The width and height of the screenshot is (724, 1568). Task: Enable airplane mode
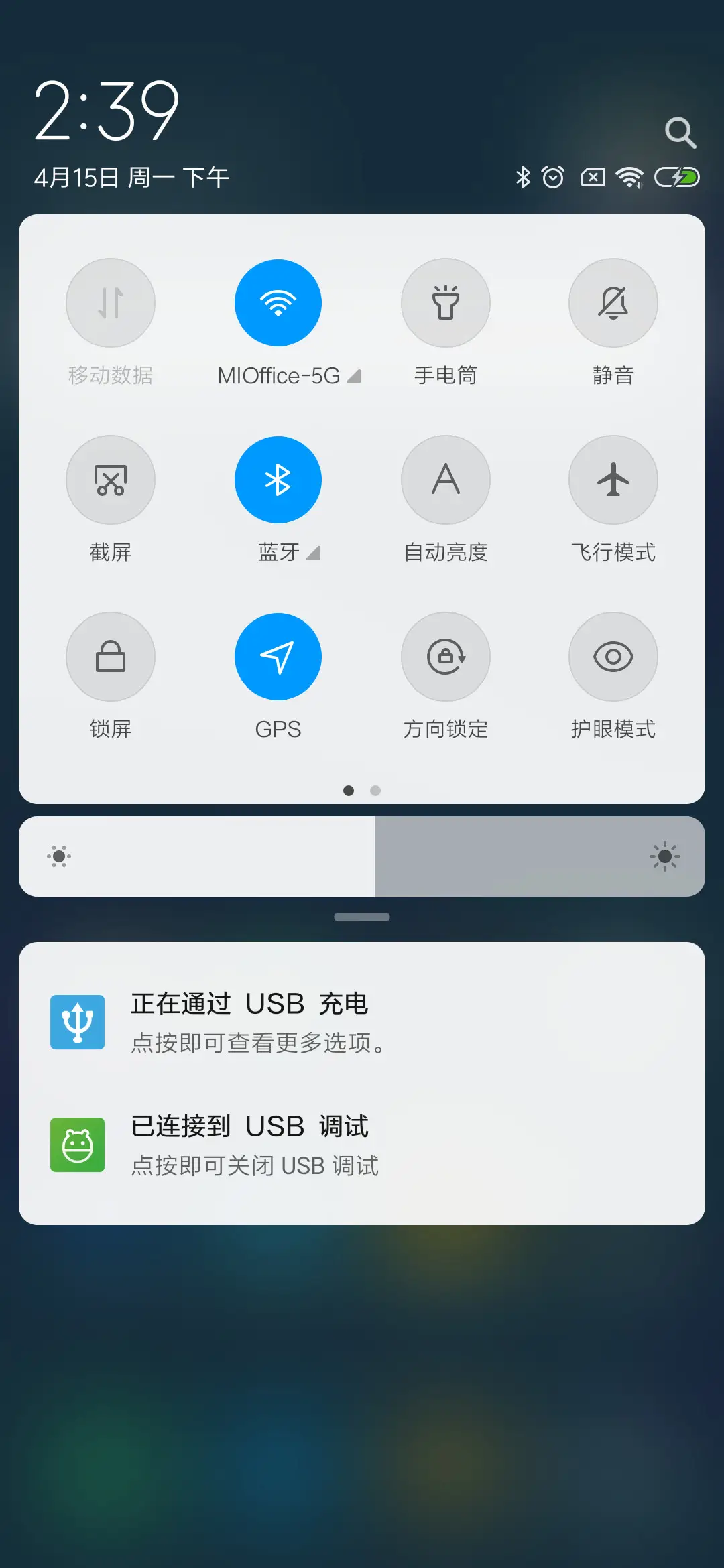coord(613,480)
